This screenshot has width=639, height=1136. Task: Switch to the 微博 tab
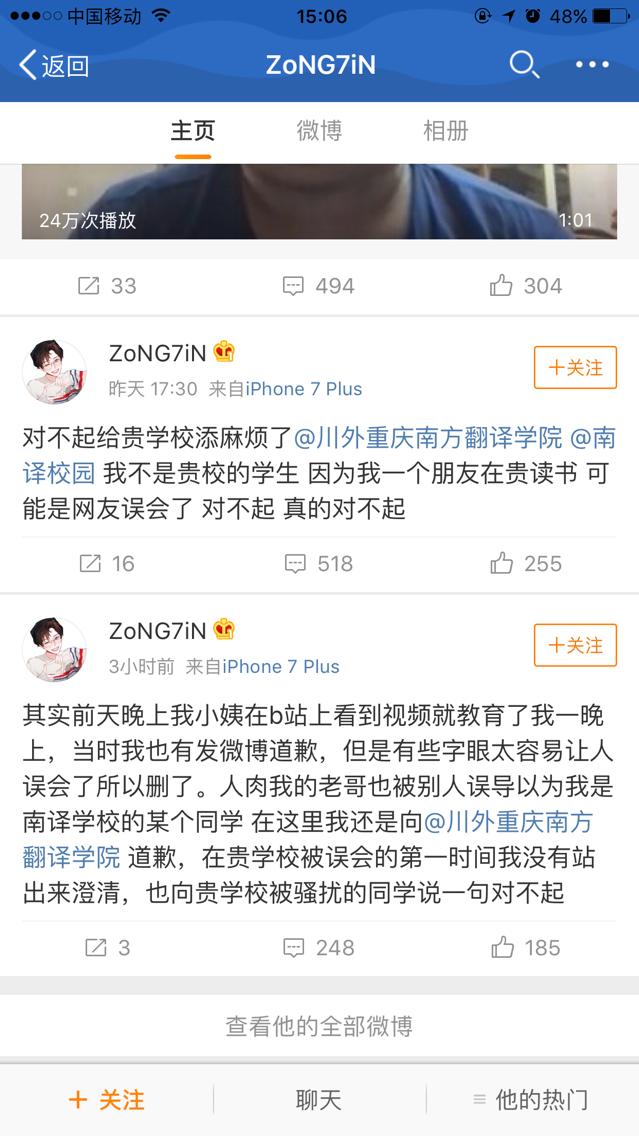[319, 130]
